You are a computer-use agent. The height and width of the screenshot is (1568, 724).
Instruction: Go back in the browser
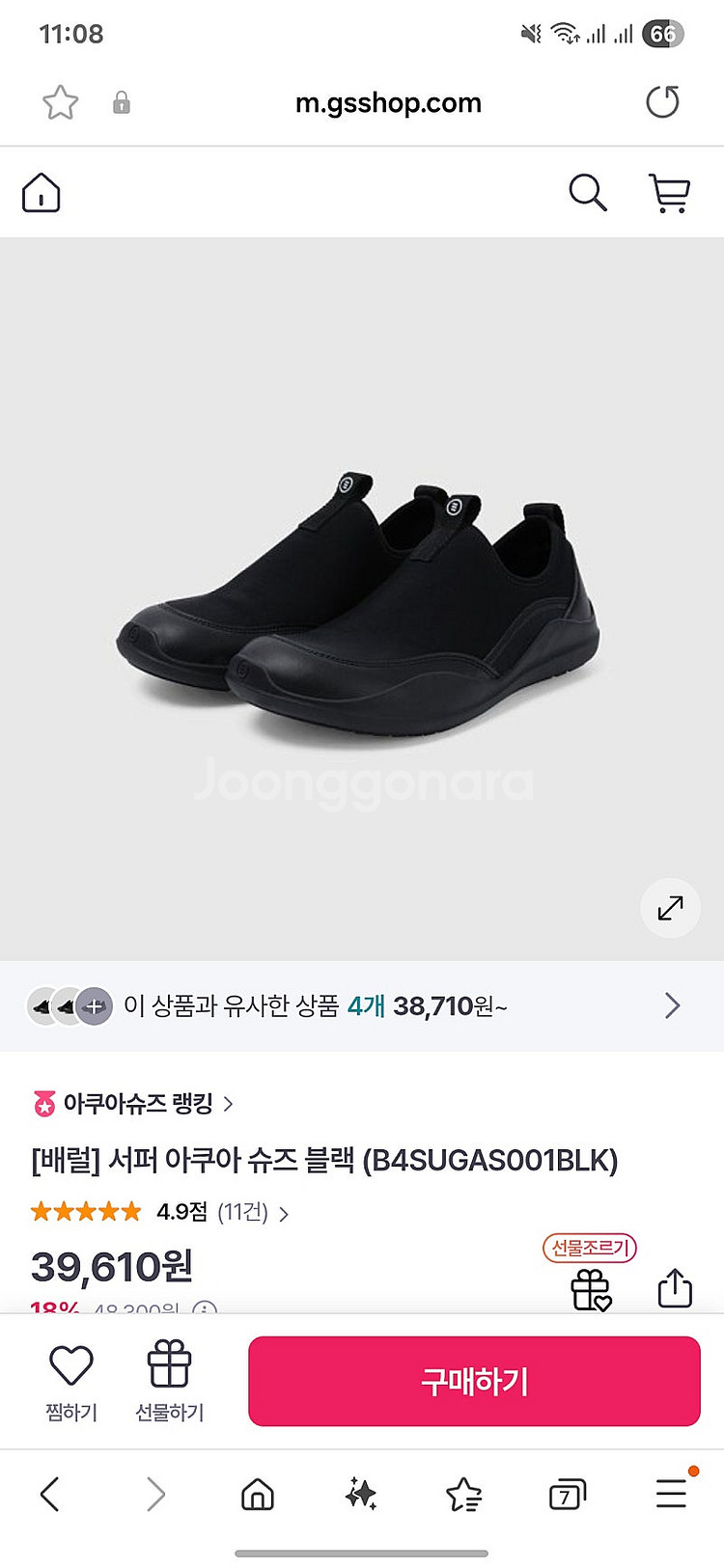(50, 1494)
